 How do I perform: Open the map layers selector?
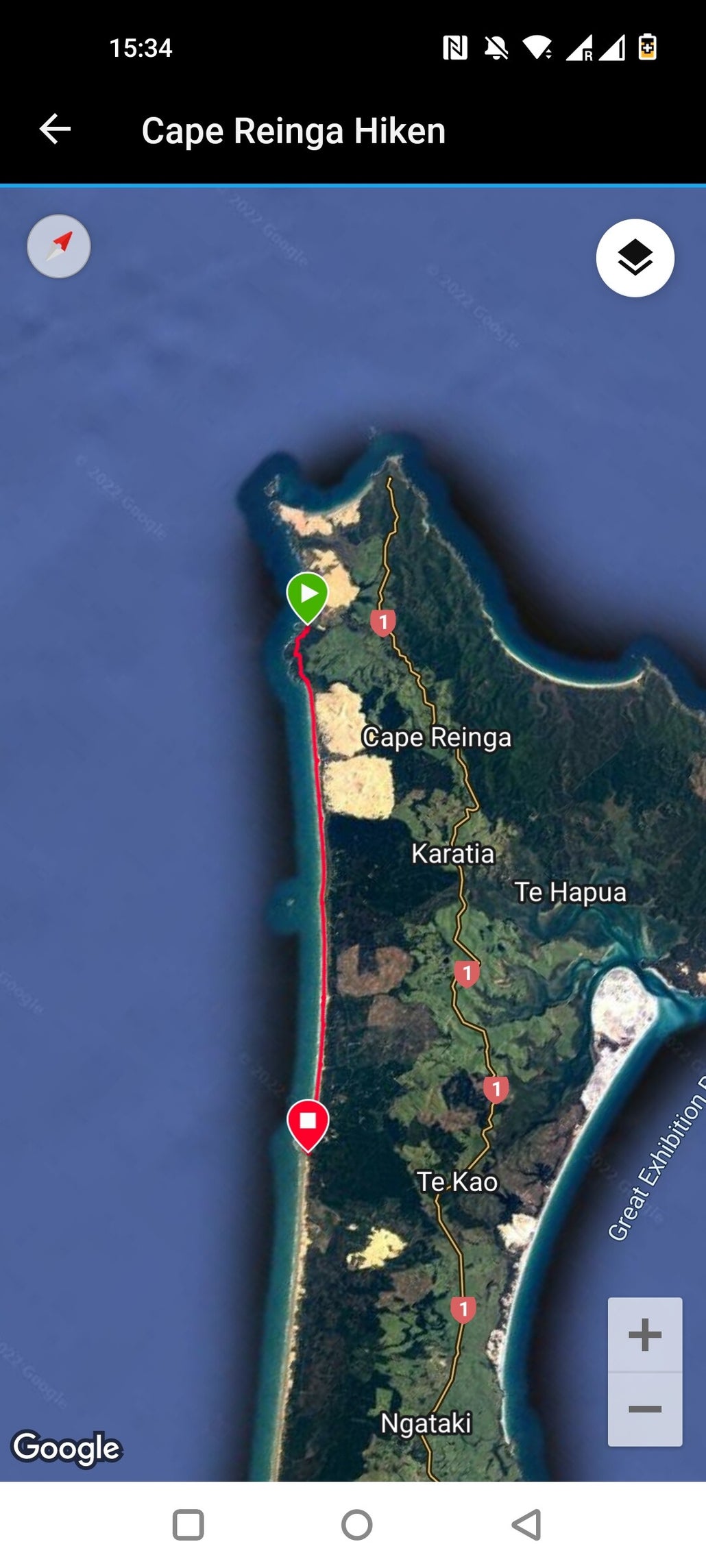coord(635,258)
